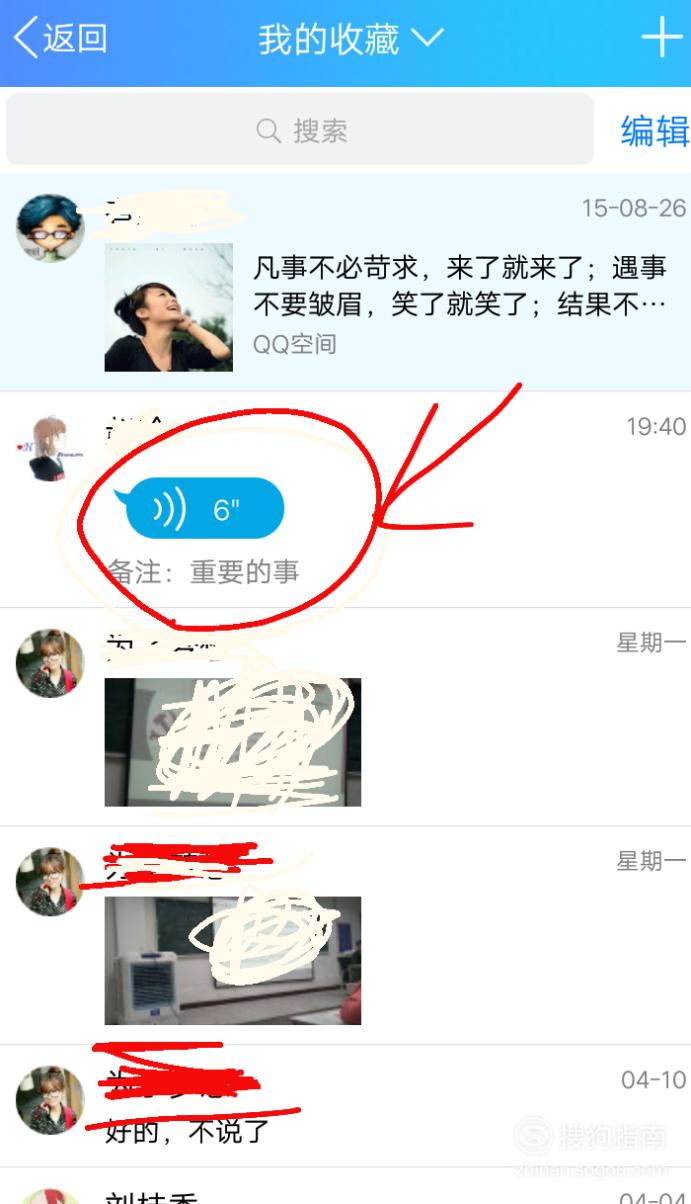Open the favorite noted 重要的事
Image resolution: width=691 pixels, height=1204 pixels.
(x=345, y=499)
